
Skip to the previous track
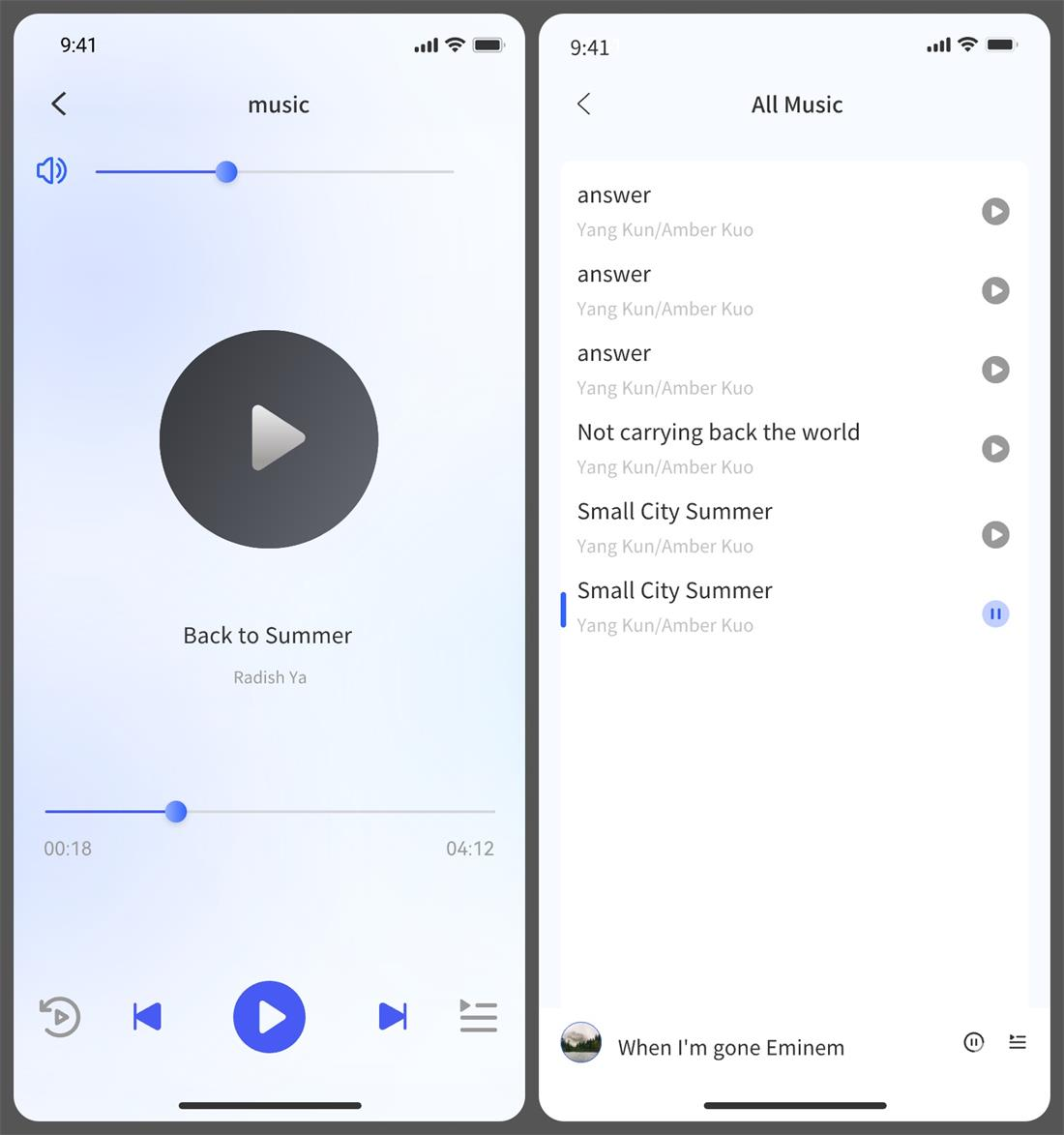pyautogui.click(x=147, y=1017)
